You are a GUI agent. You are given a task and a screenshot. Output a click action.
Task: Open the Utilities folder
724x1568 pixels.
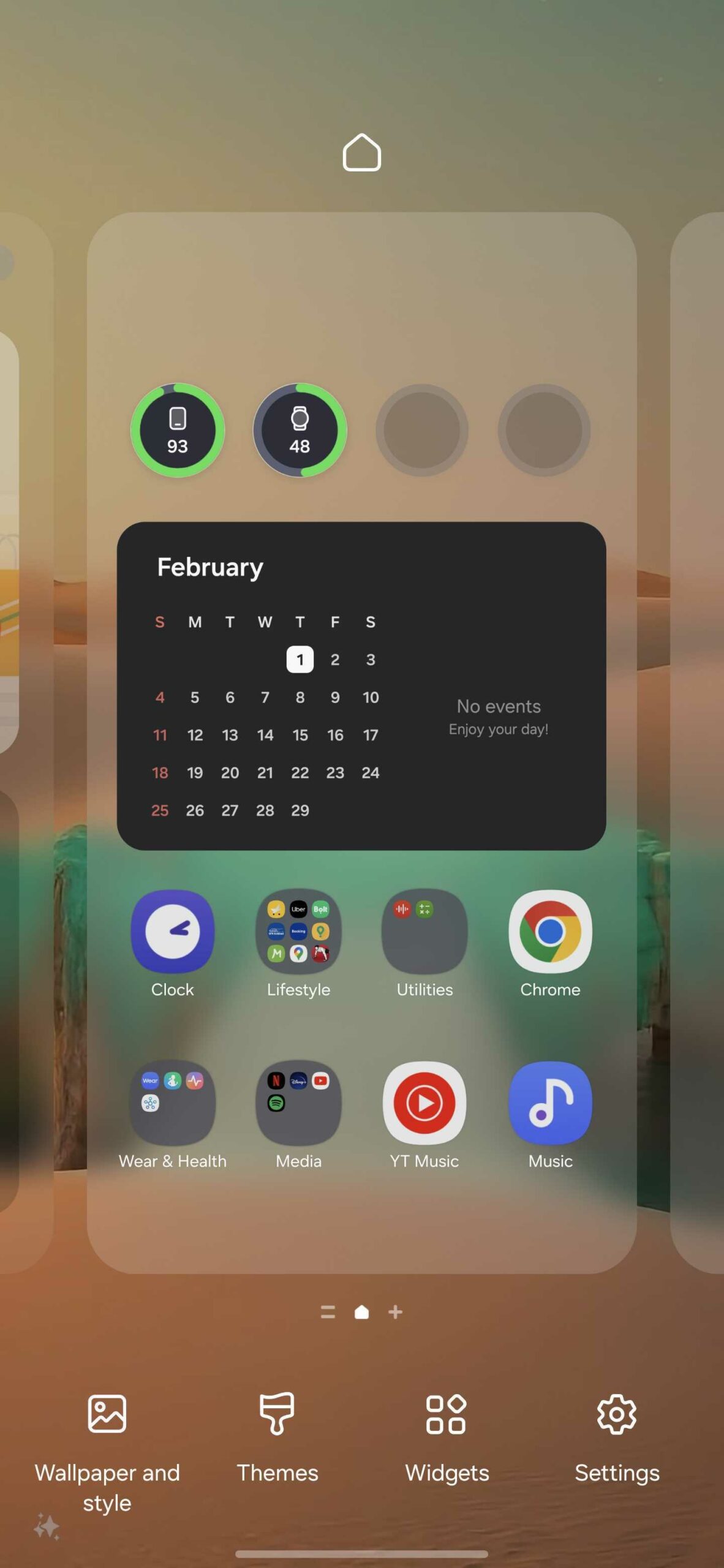click(x=424, y=932)
